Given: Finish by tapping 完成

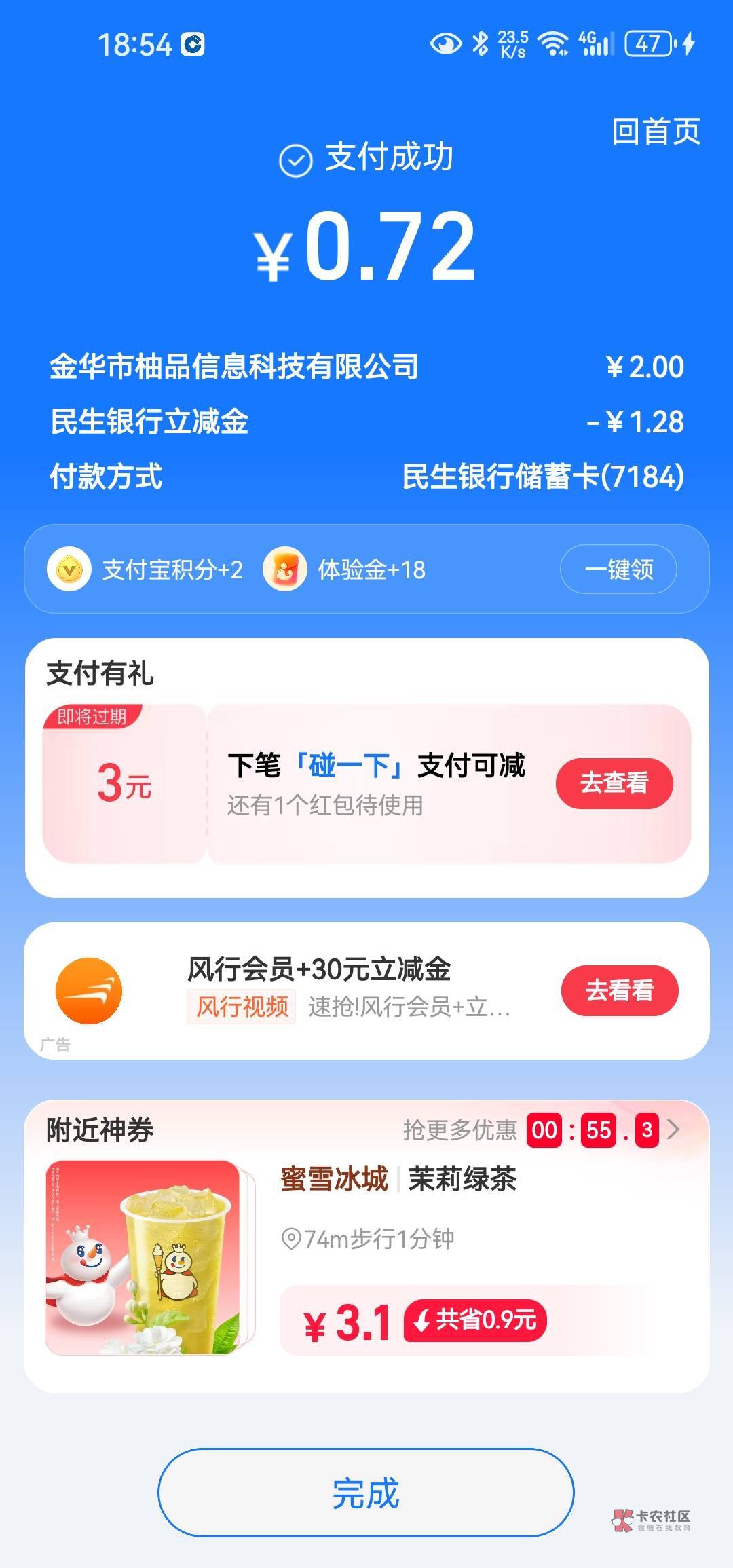Looking at the screenshot, I should pos(366,1493).
